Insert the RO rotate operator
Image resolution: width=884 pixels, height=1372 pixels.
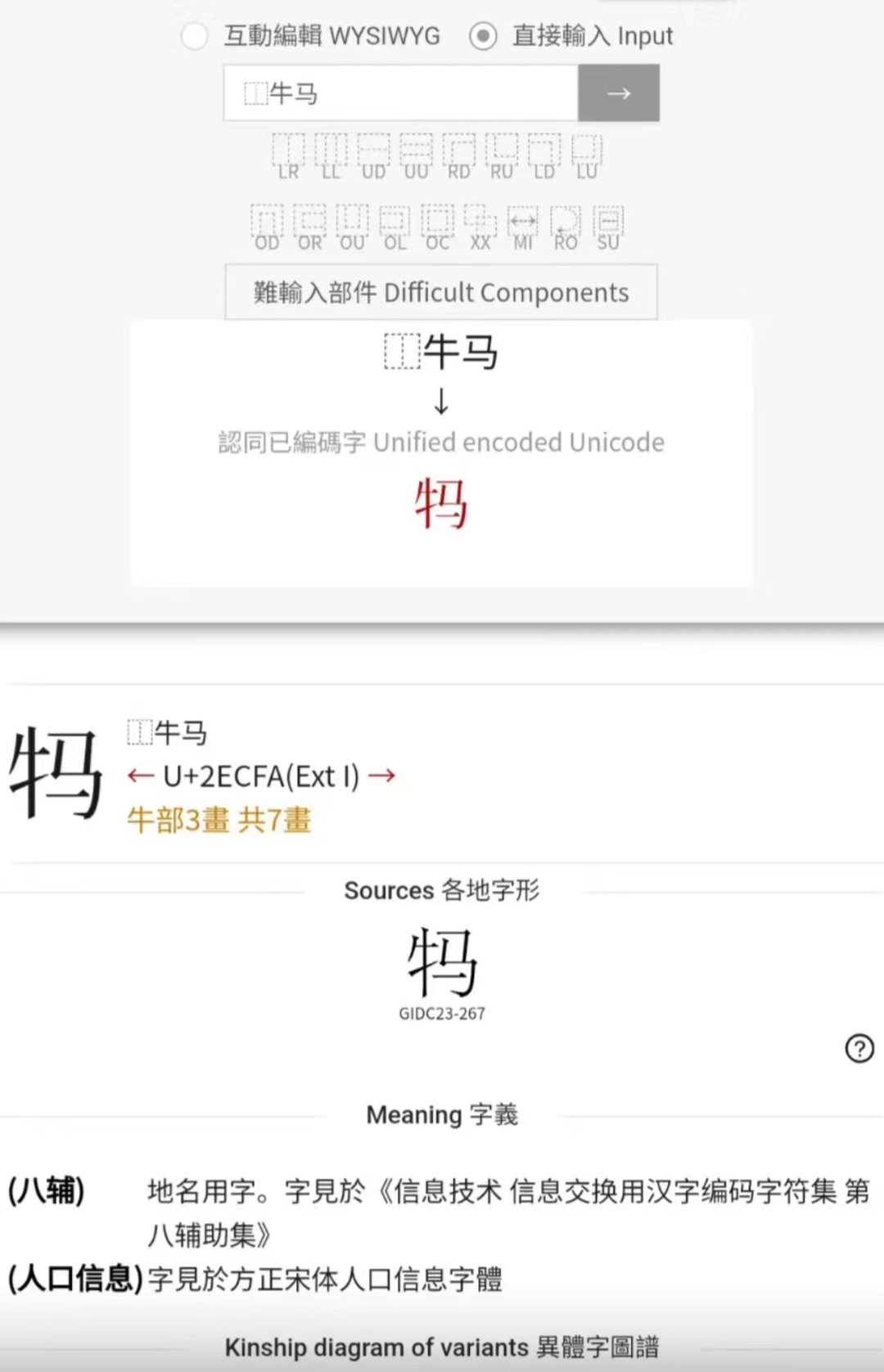[566, 227]
